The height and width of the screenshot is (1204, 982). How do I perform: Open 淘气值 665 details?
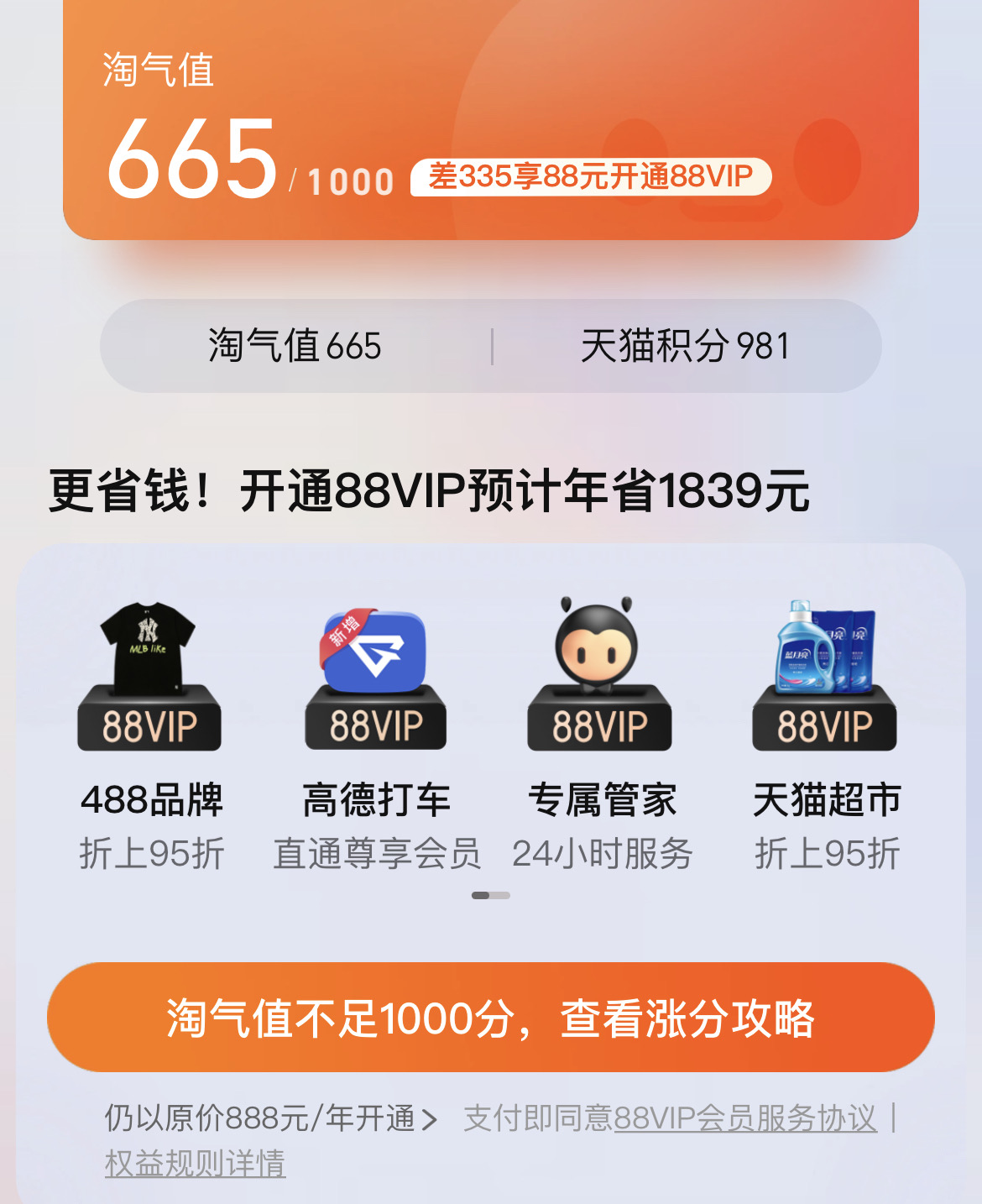295,346
